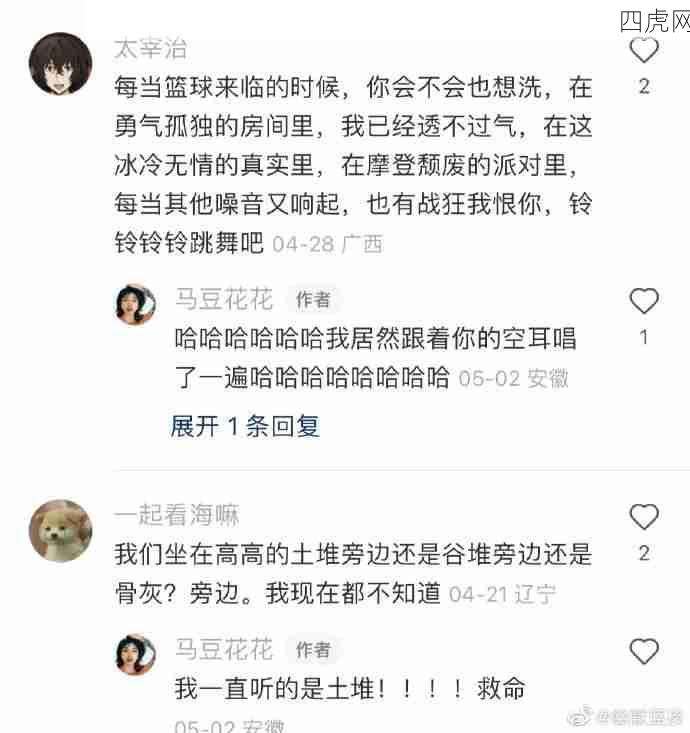Tap username 一起看海嘛
Screen dimensions: 690x733
[x=177, y=515]
